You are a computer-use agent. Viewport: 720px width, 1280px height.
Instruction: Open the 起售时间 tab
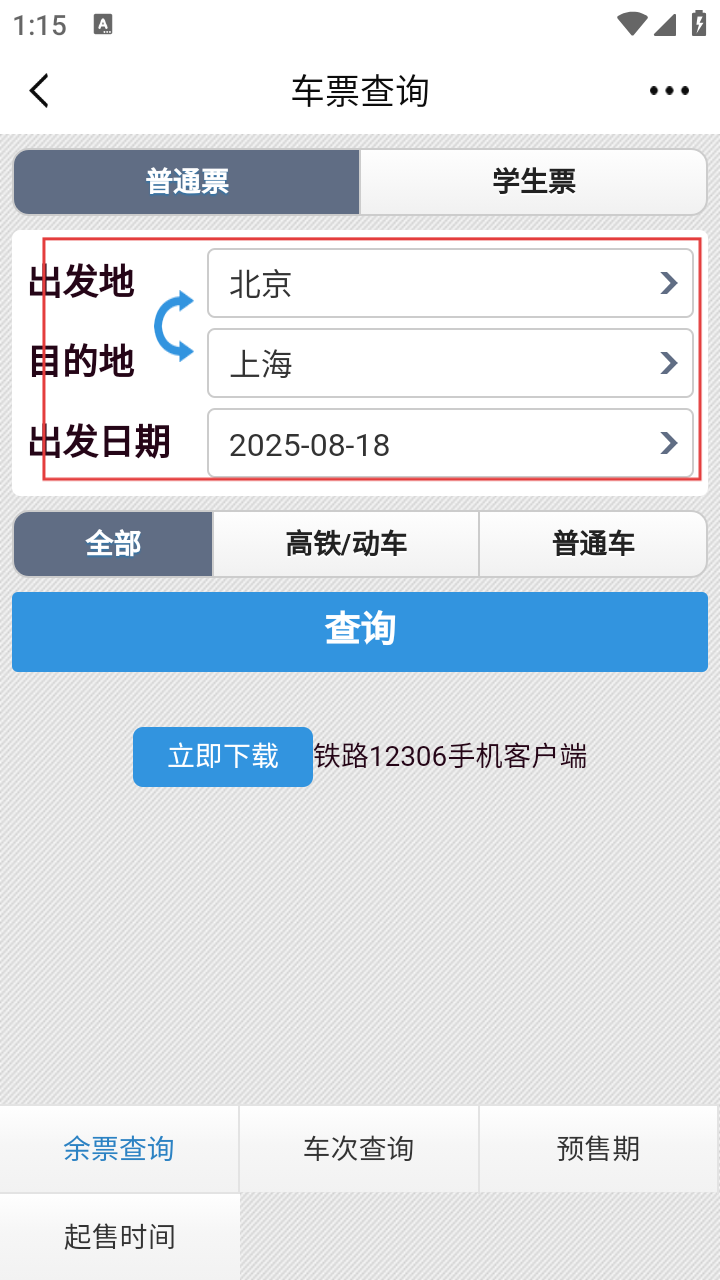coord(120,1237)
